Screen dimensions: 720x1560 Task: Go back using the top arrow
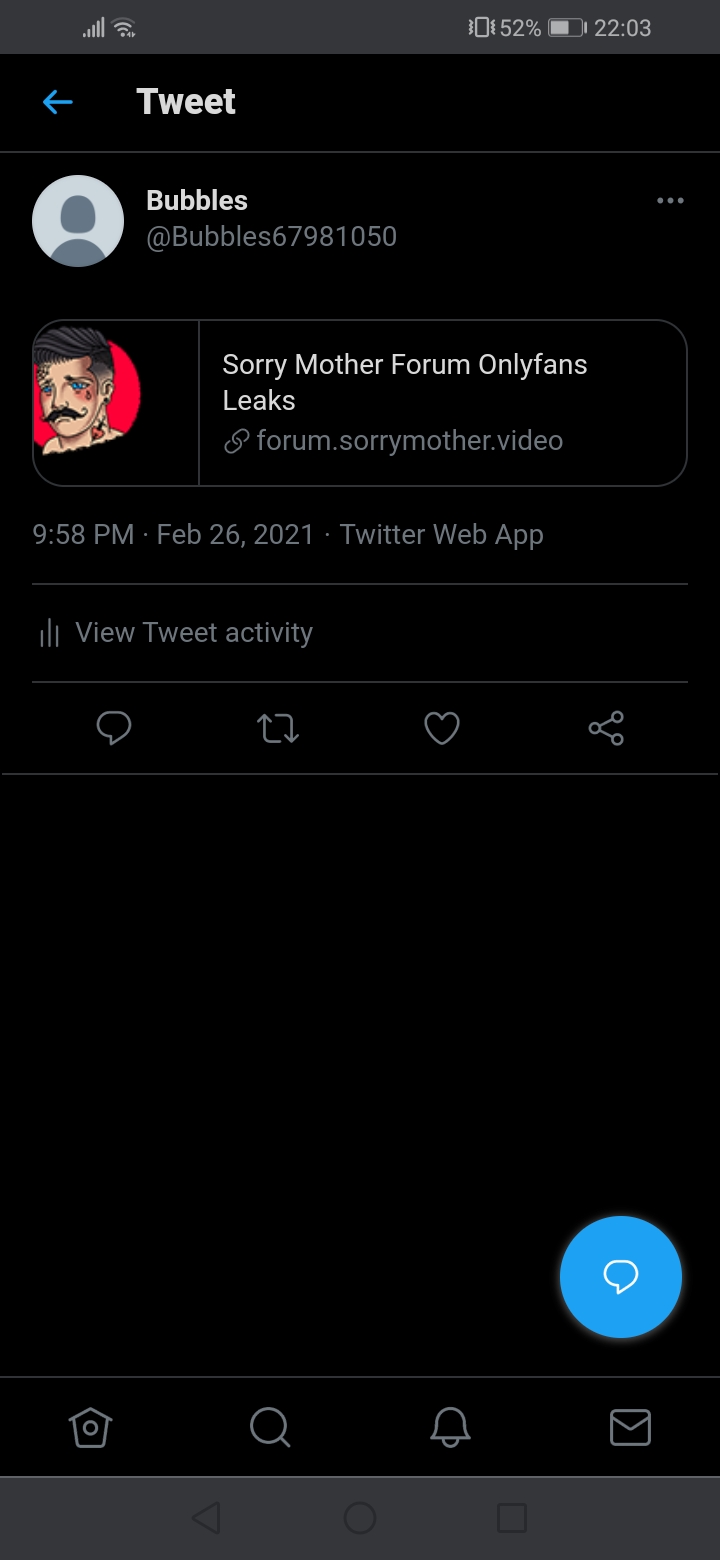click(x=58, y=102)
